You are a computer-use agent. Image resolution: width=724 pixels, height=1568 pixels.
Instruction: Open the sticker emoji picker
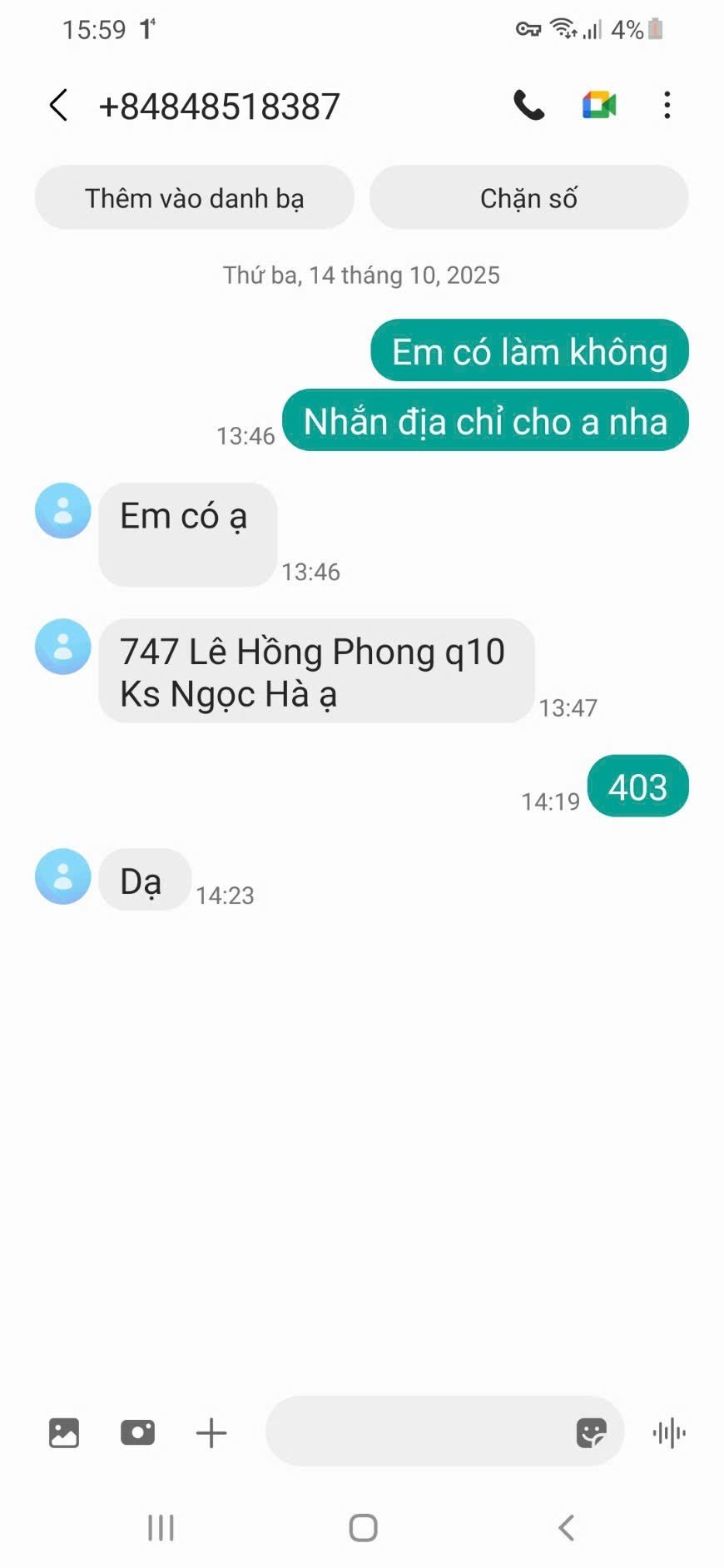coord(591,1432)
